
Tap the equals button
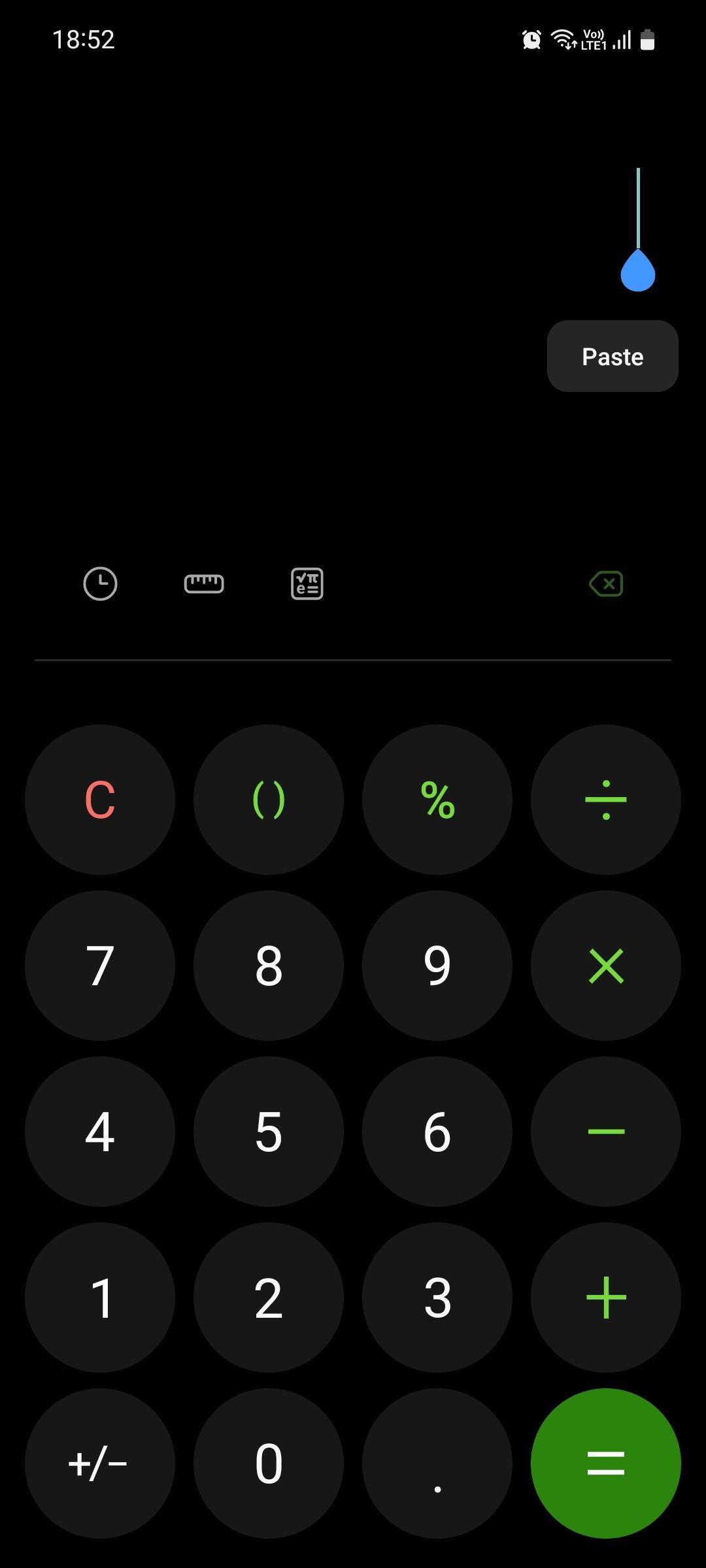[606, 1463]
